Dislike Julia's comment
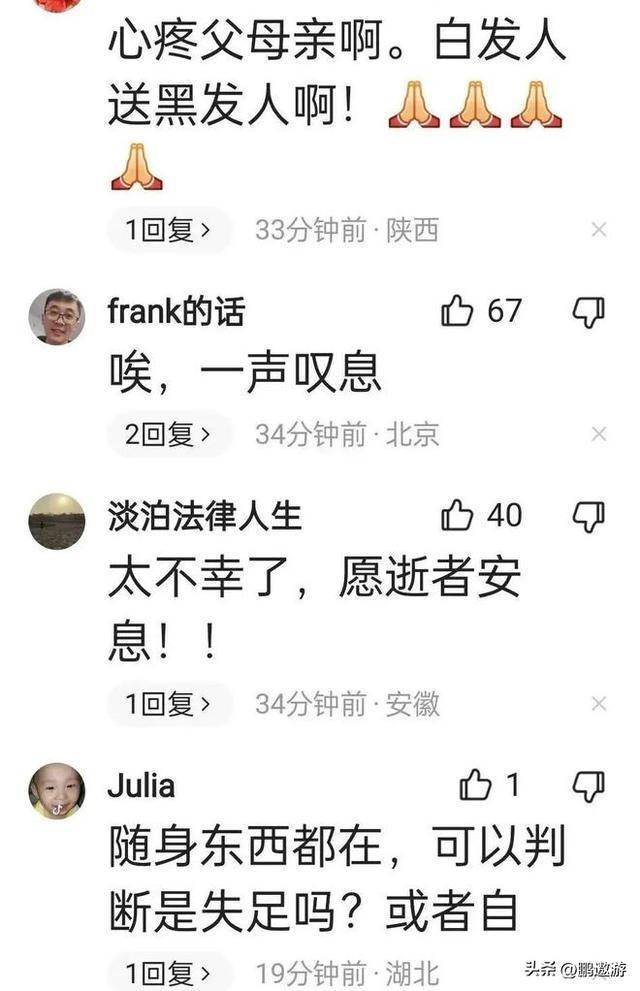The height and width of the screenshot is (991, 640). pos(588,786)
